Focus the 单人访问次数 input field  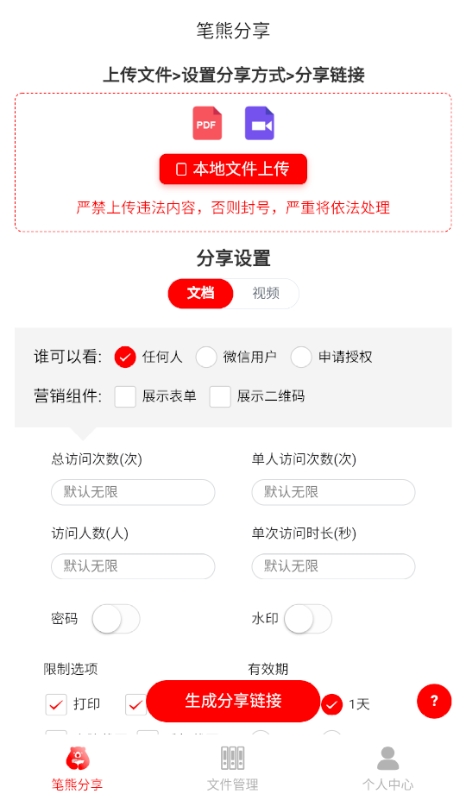tap(333, 492)
